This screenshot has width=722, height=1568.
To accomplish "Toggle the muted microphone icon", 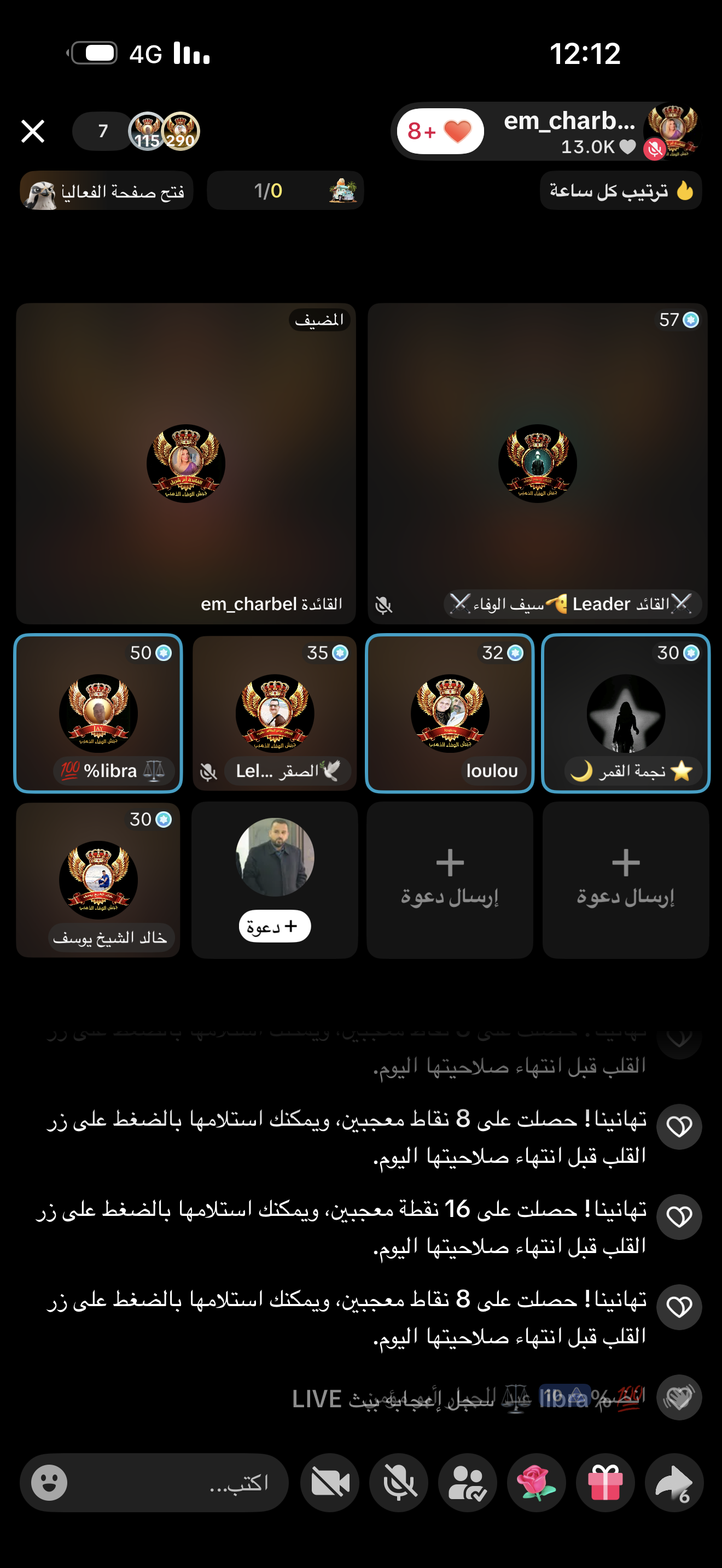I will click(399, 1482).
